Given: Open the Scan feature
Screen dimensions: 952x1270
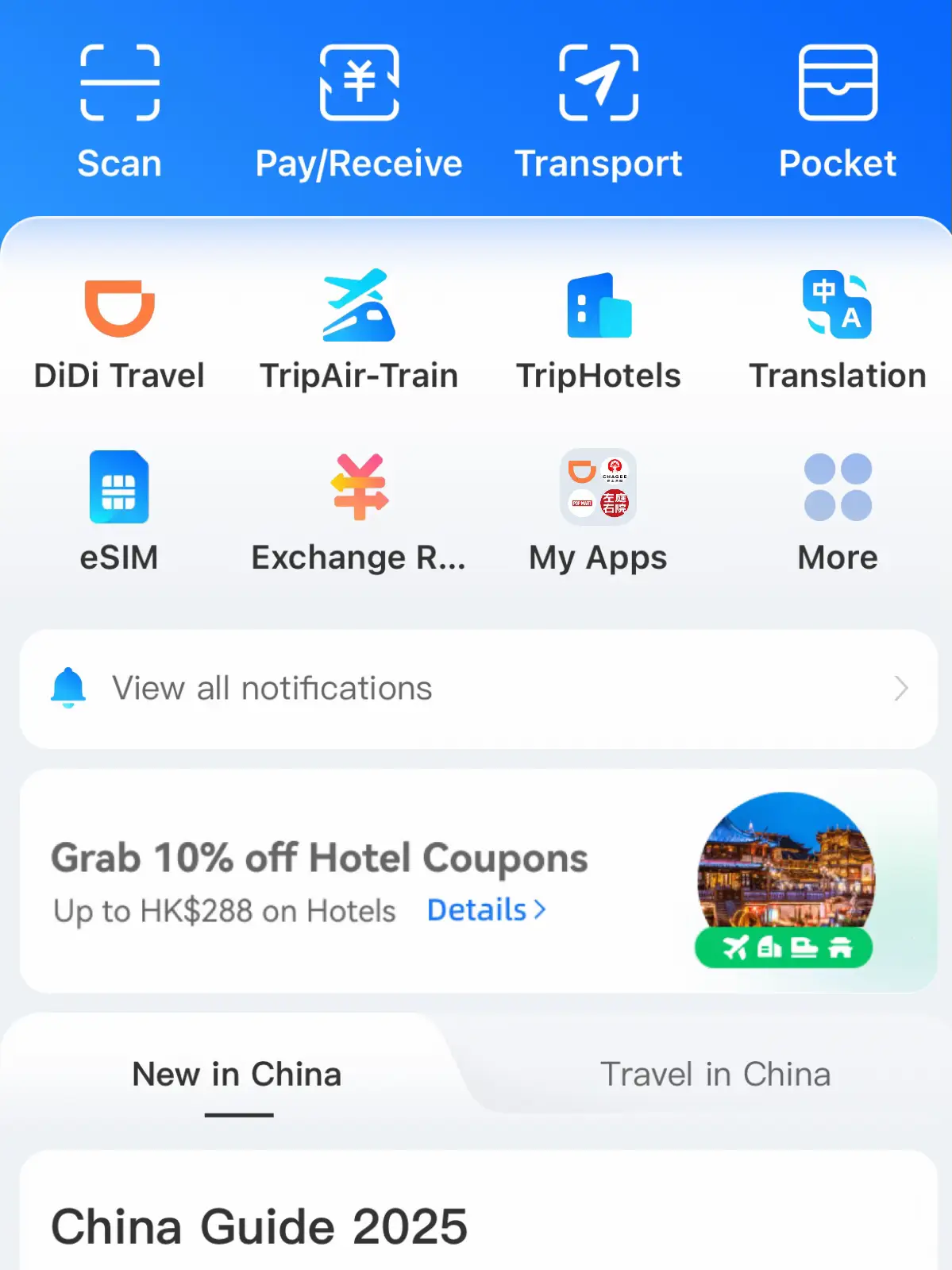Looking at the screenshot, I should pyautogui.click(x=120, y=111).
